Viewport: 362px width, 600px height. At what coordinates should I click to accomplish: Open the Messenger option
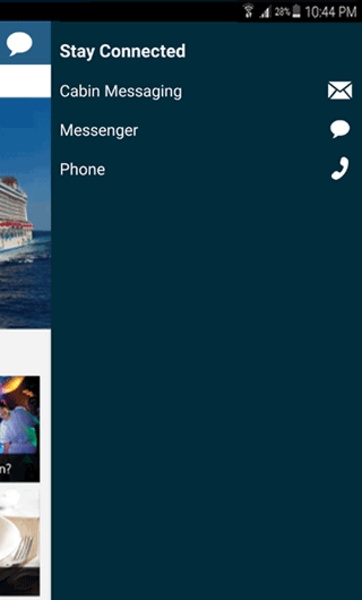pos(206,130)
